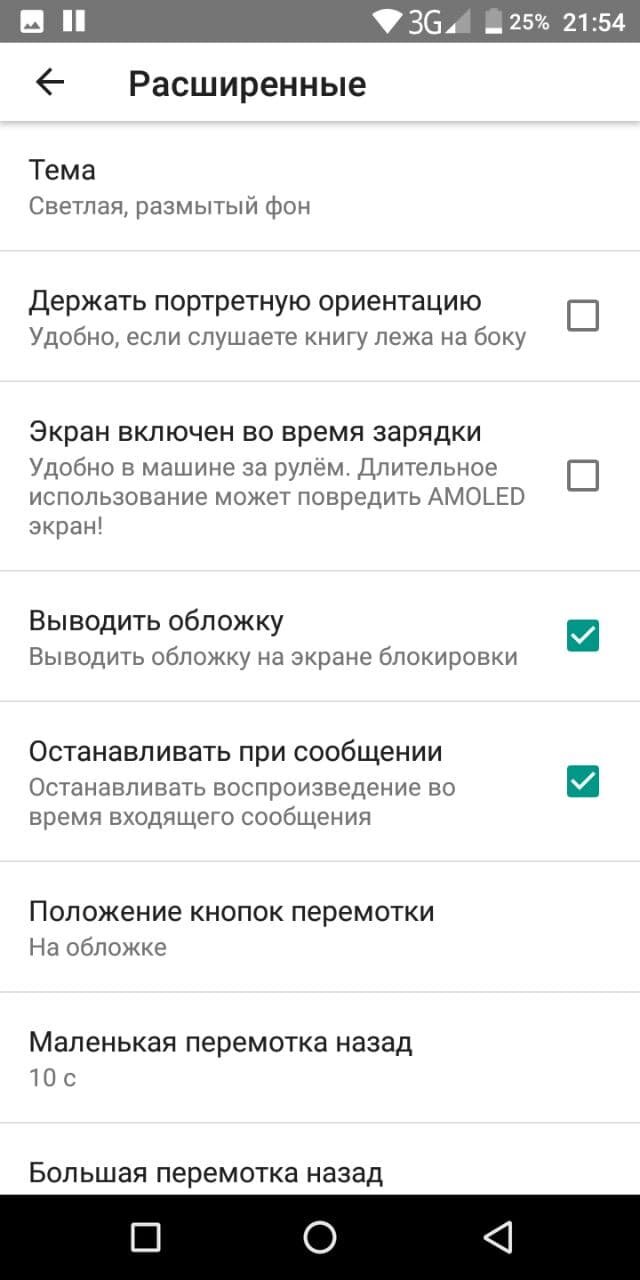Open Большая перемотка назад setting
Viewport: 640px width, 1280px height.
[x=320, y=1158]
